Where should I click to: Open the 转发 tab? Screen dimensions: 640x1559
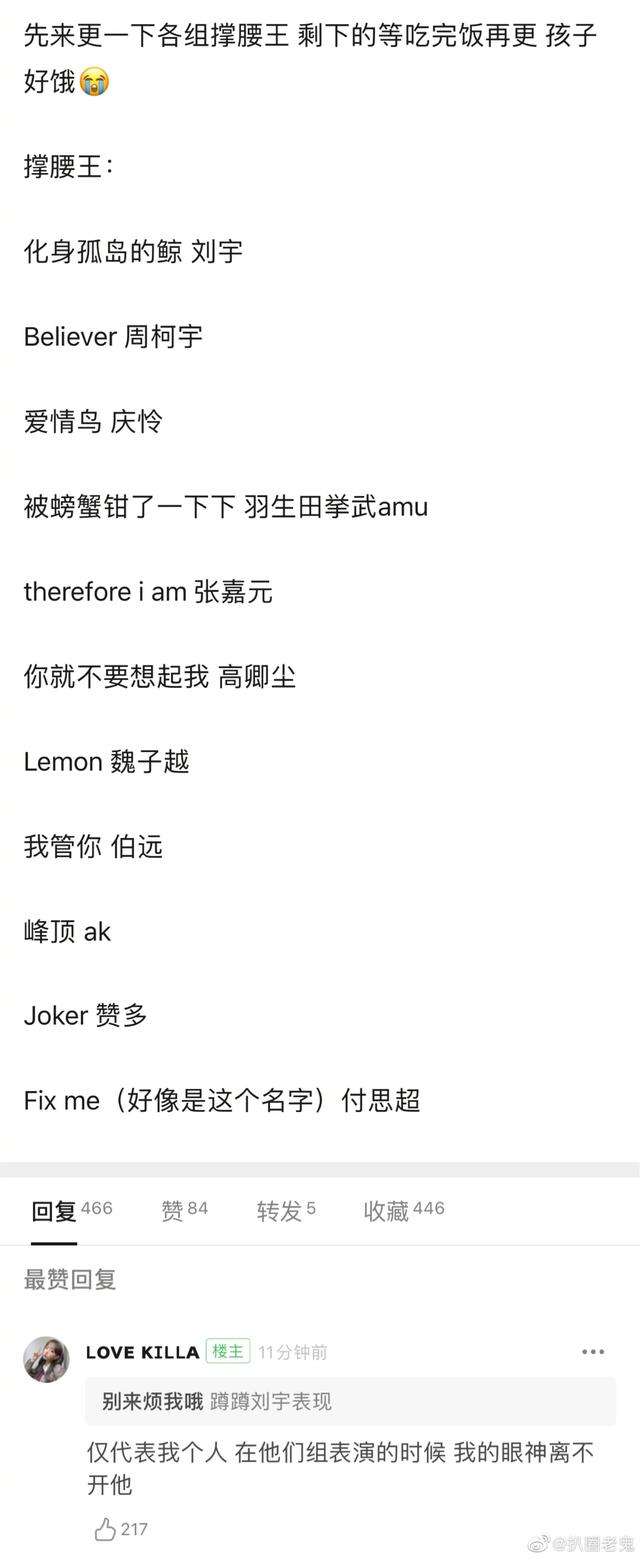click(x=286, y=1211)
